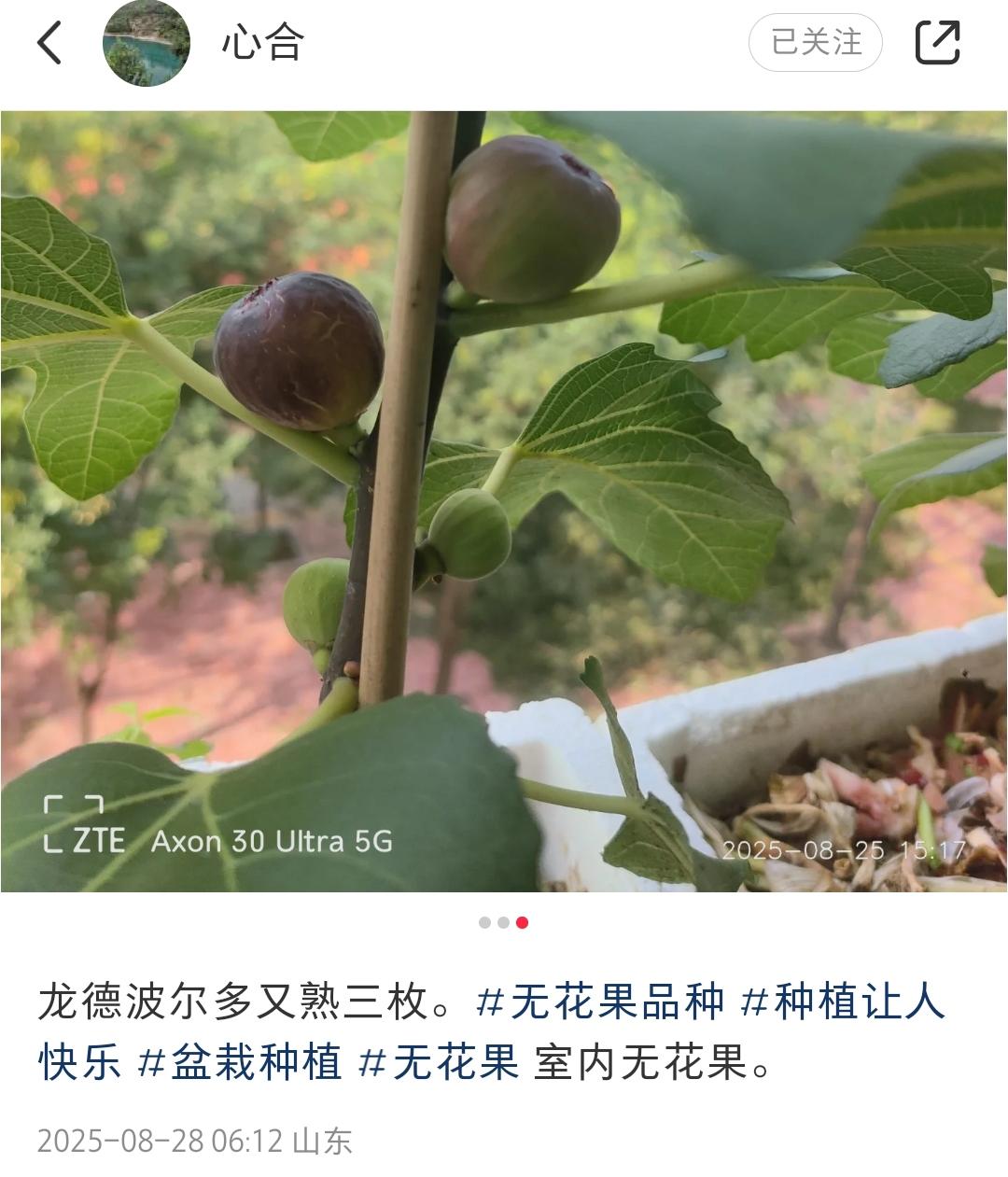Image resolution: width=1008 pixels, height=1177 pixels.
Task: Go back using the top-left arrow
Action: click(49, 43)
